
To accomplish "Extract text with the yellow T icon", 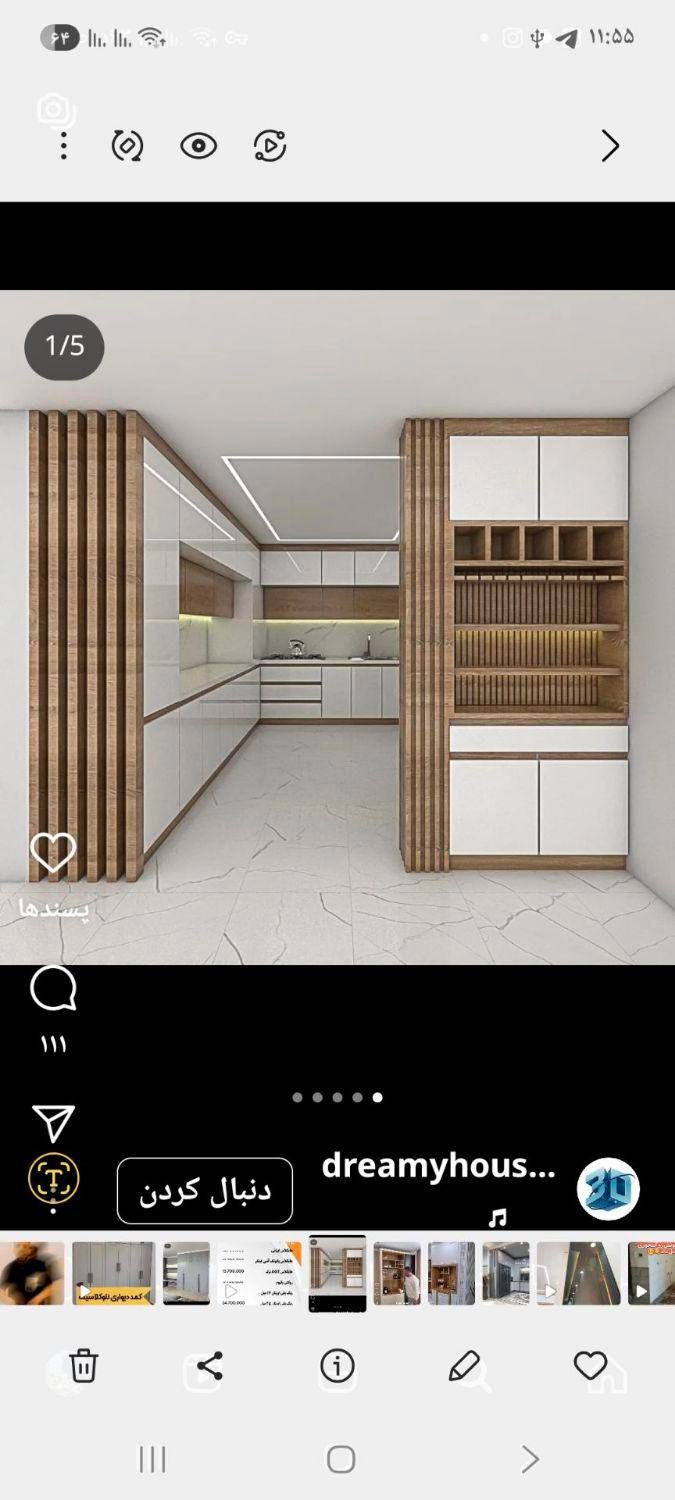I will (53, 1179).
